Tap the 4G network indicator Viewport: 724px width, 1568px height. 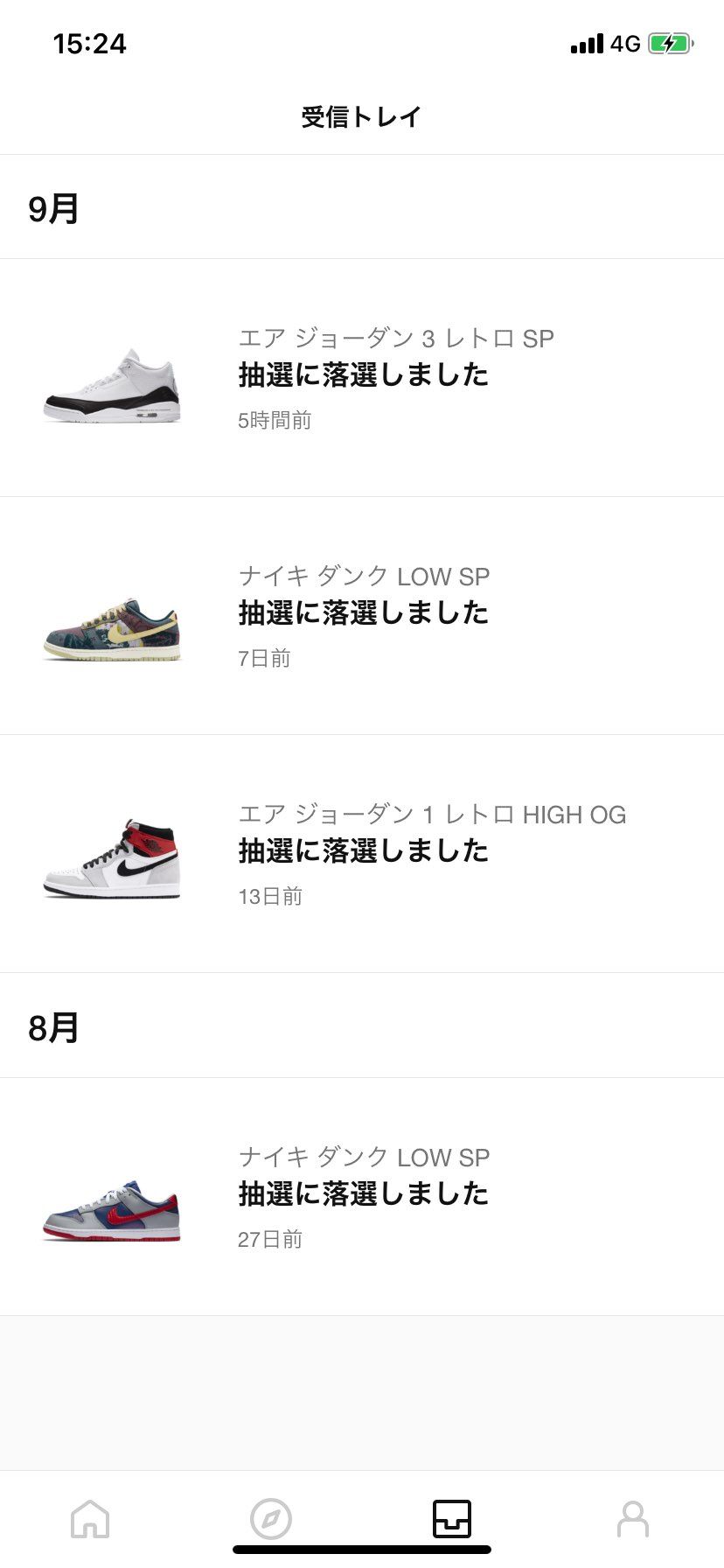pyautogui.click(x=623, y=42)
